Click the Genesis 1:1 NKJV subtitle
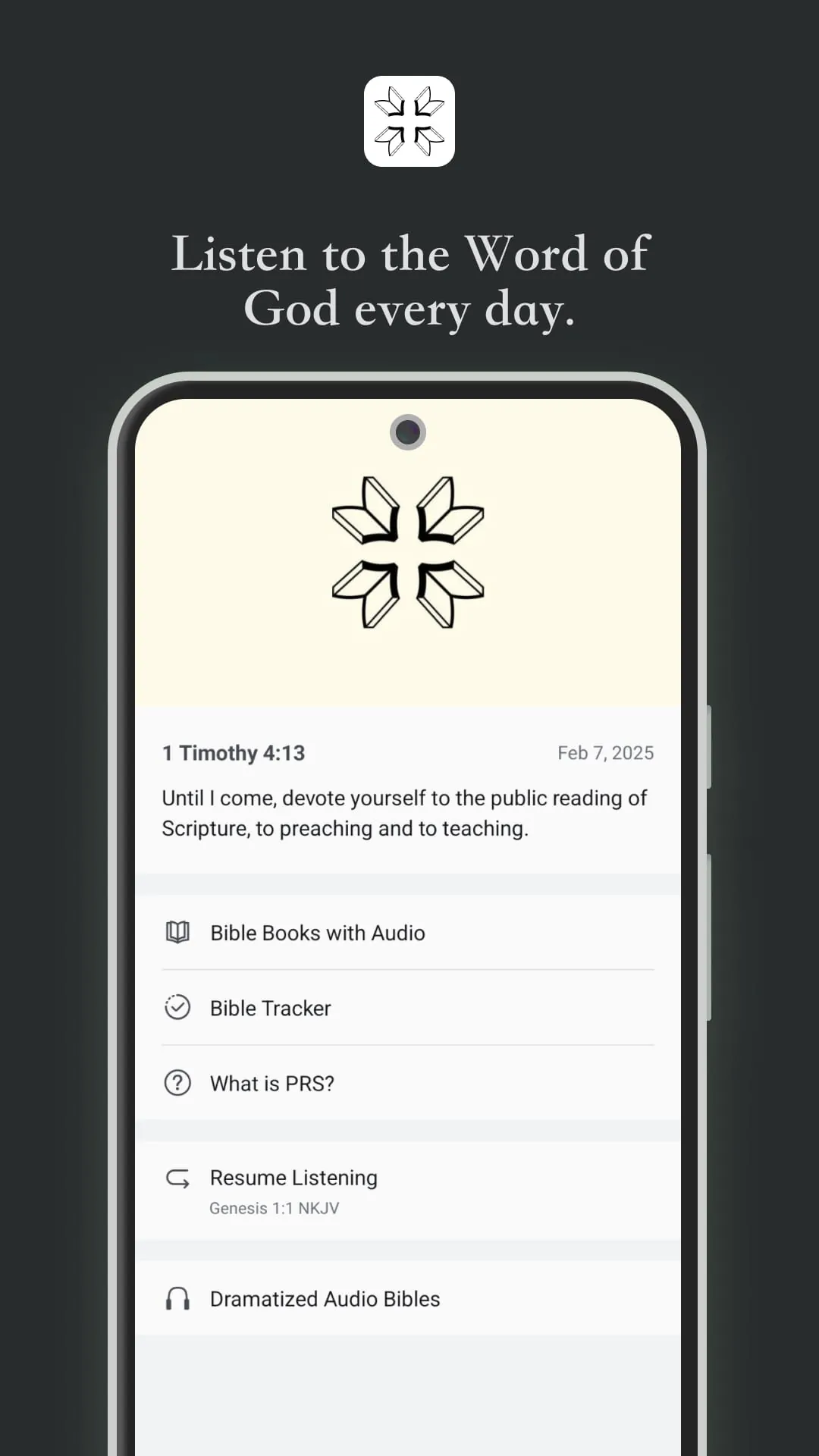 [275, 1208]
